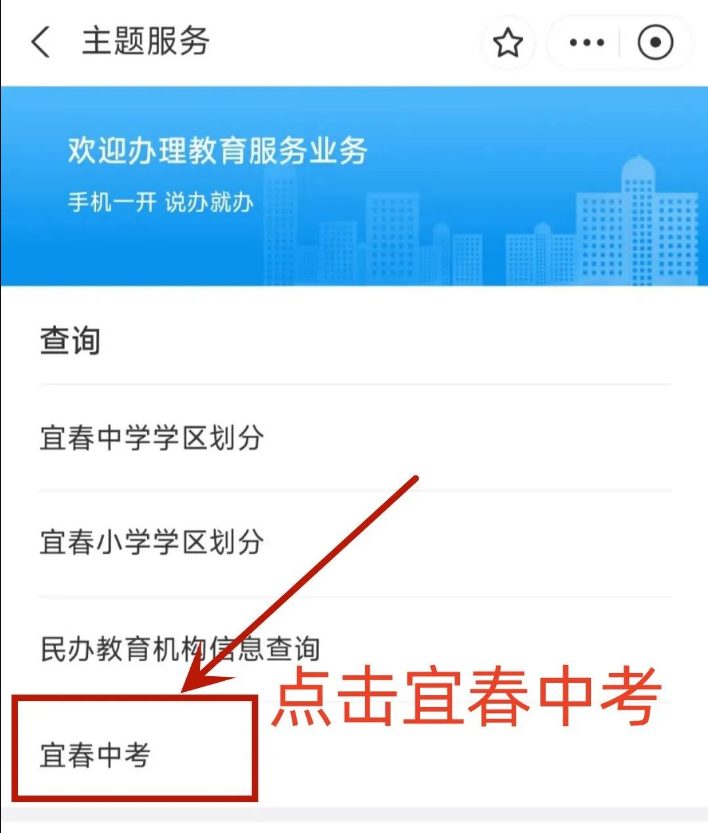The height and width of the screenshot is (833, 708).
Task: Open the three-dot more menu
Action: (x=586, y=43)
